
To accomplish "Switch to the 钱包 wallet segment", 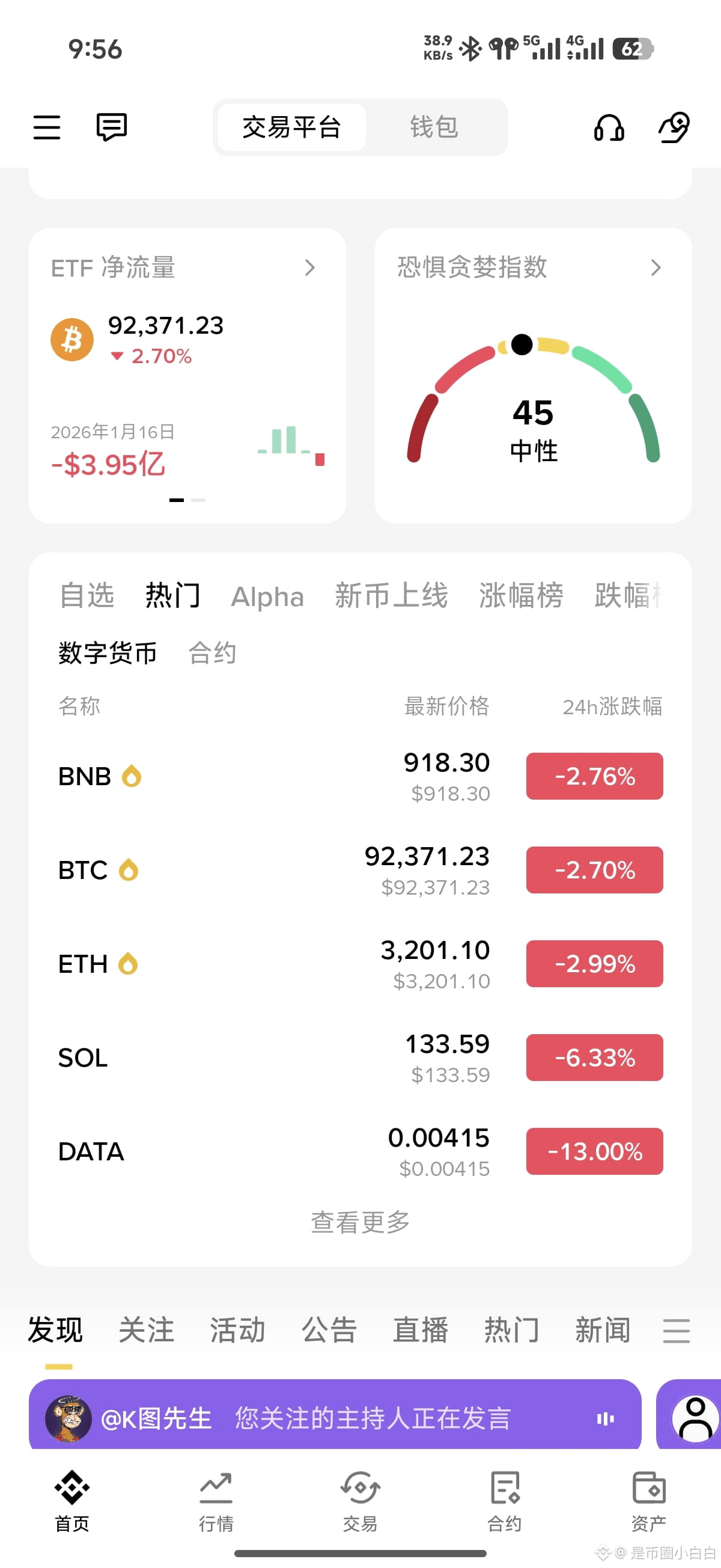I will [x=434, y=127].
